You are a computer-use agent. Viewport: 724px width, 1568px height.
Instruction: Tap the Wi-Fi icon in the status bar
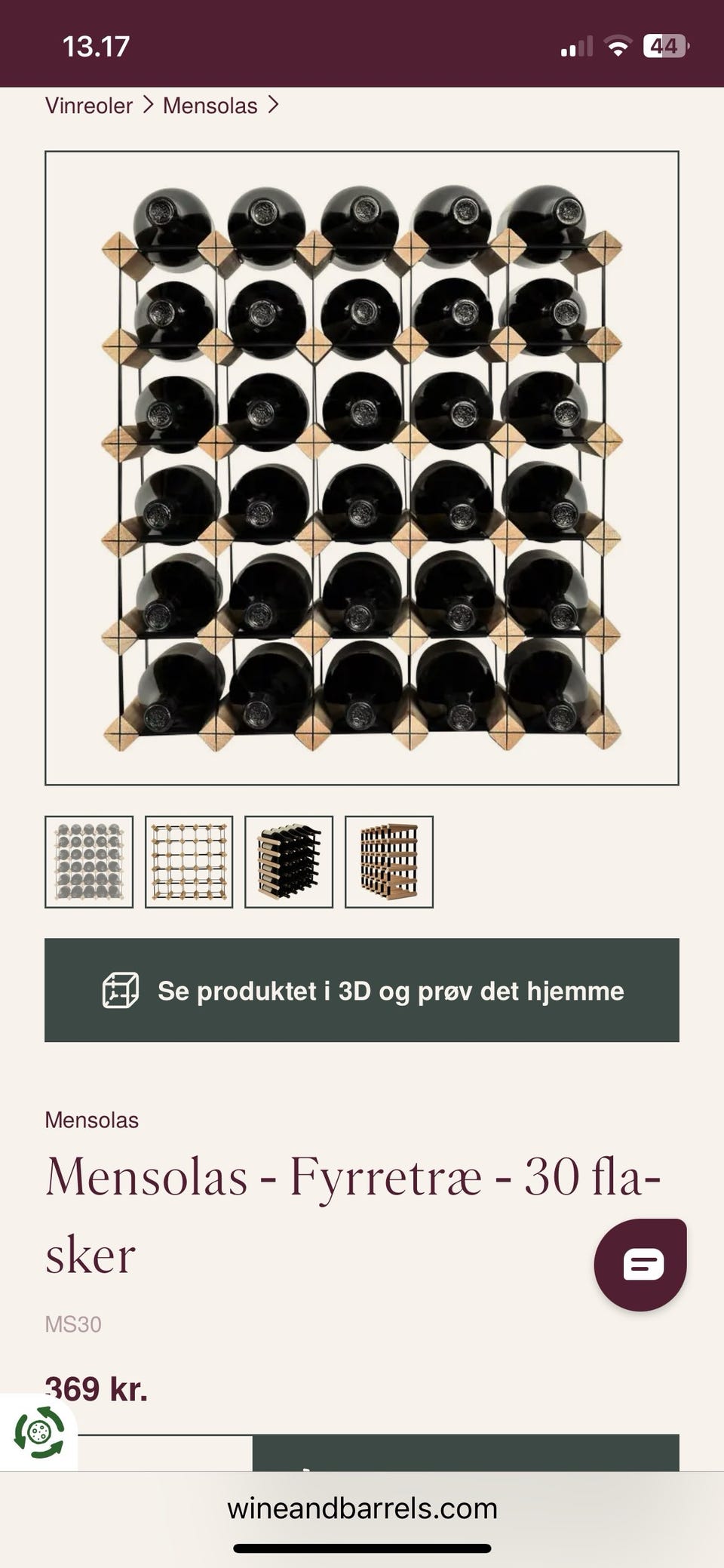pyautogui.click(x=618, y=45)
